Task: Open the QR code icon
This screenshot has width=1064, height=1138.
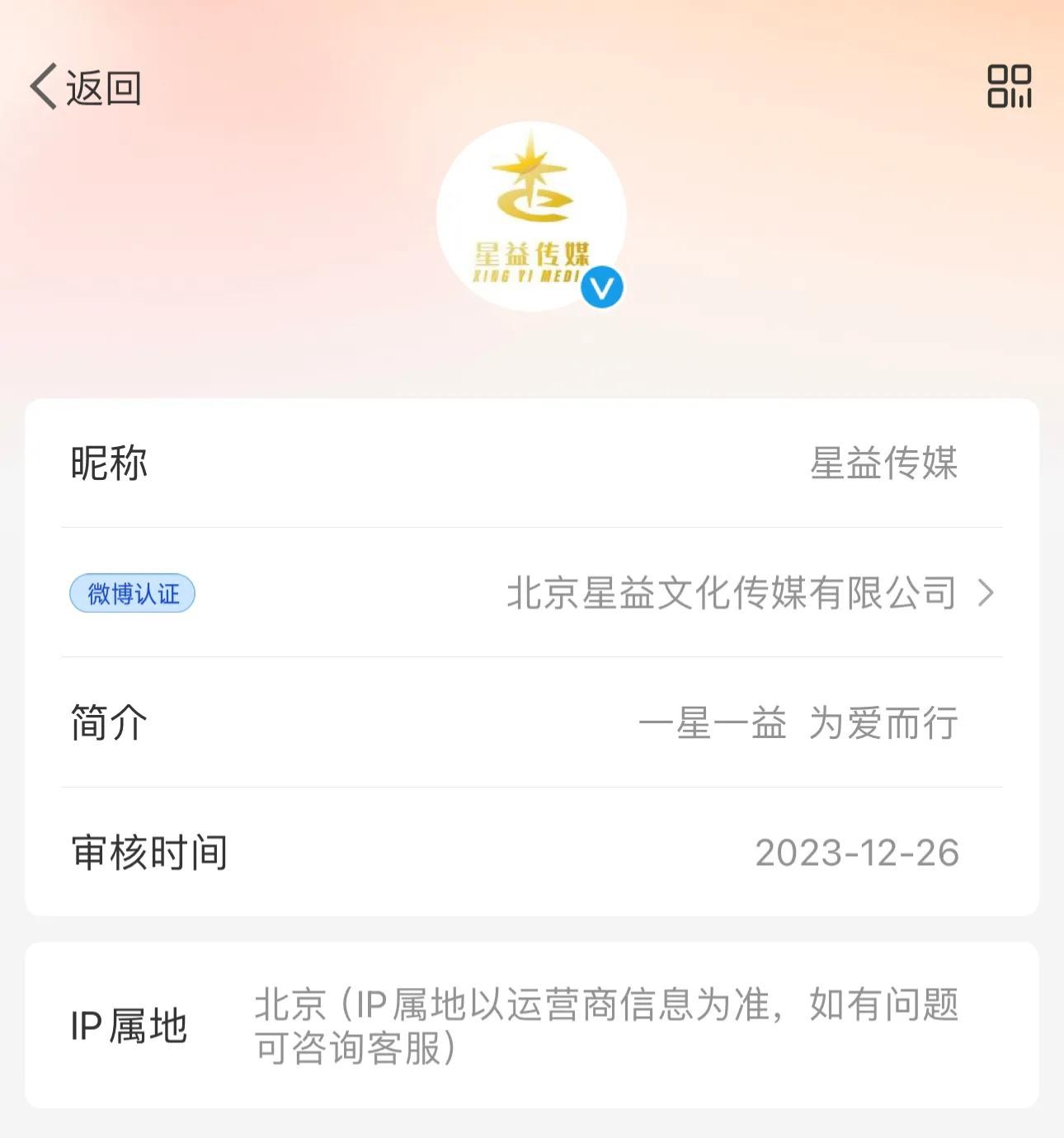Action: pos(1009,87)
